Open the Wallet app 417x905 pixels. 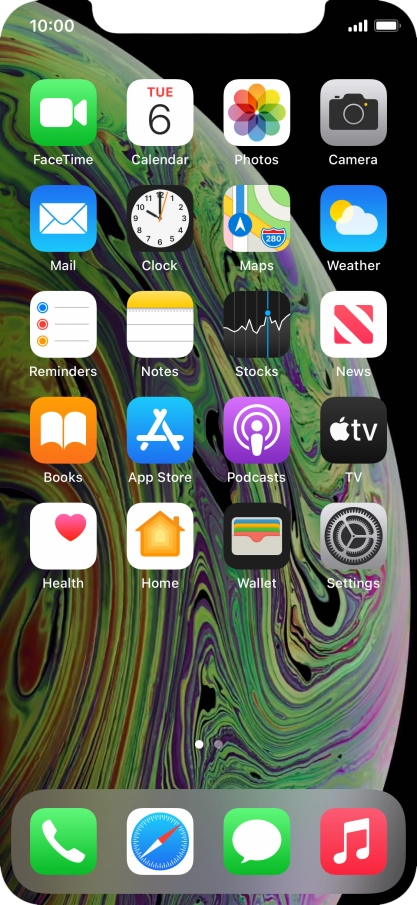[x=257, y=536]
